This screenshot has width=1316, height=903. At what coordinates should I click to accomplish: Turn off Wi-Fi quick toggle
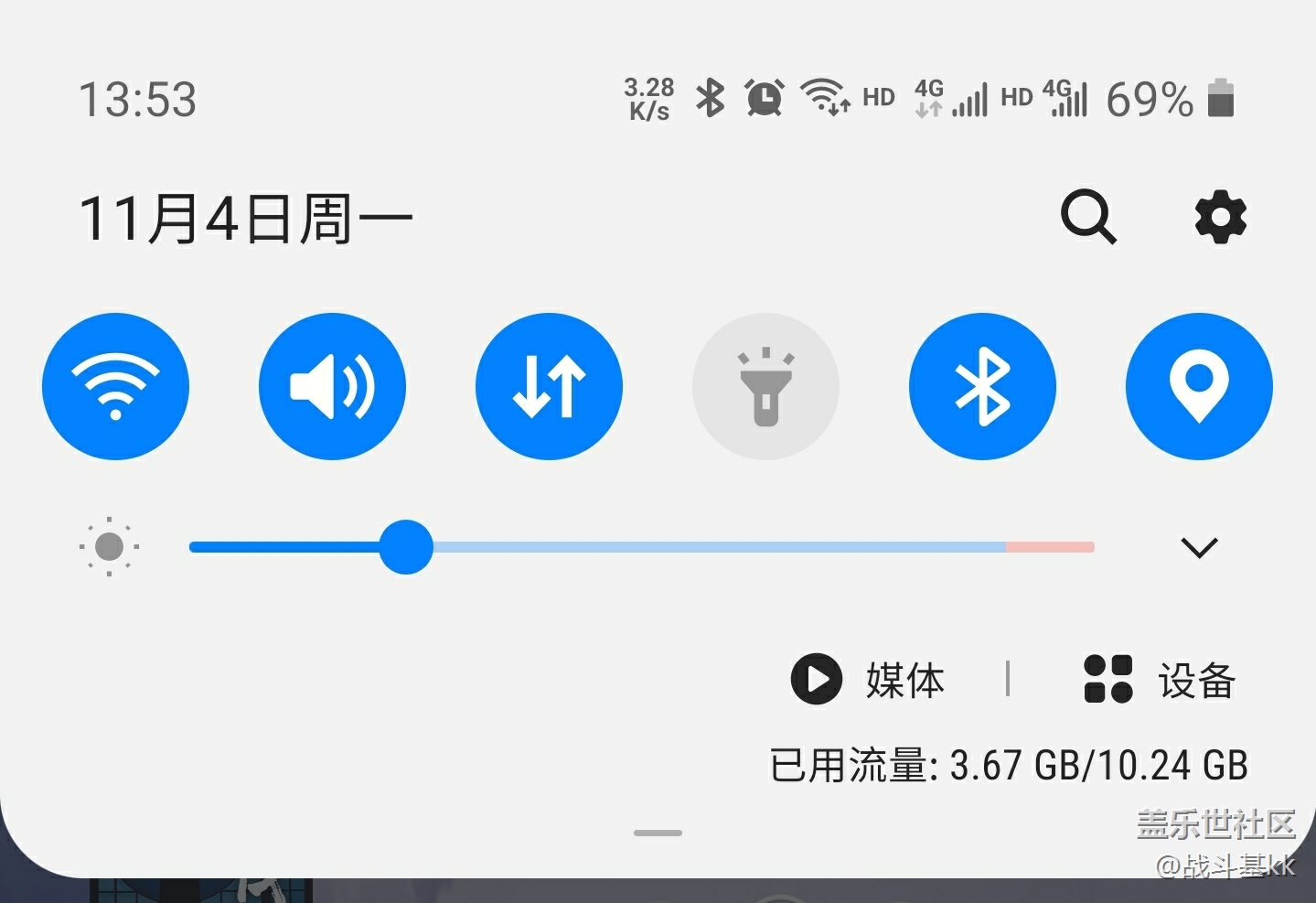click(x=115, y=386)
